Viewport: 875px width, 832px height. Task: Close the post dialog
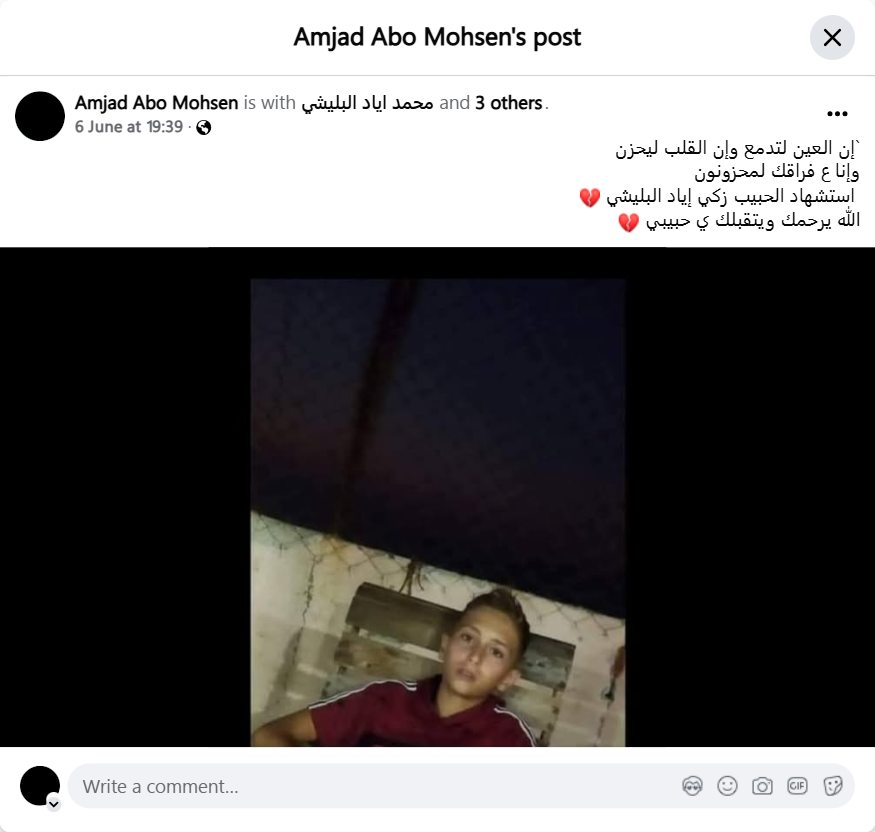(x=832, y=38)
